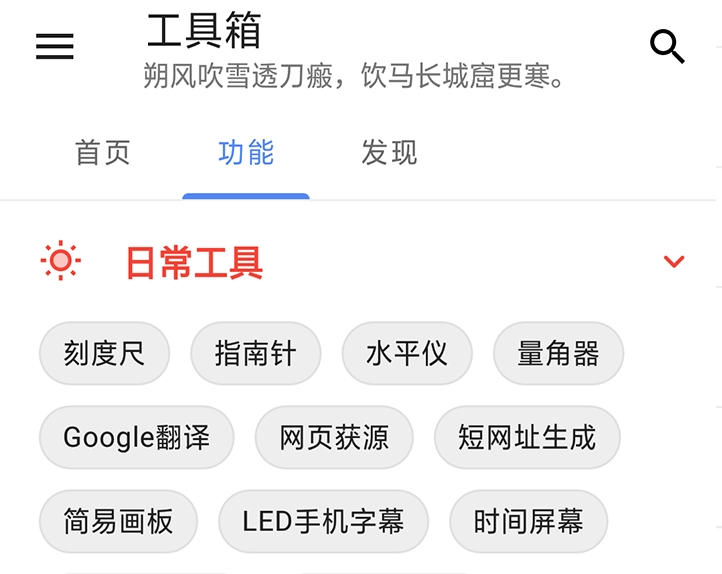The image size is (722, 574).
Task: Select the 量角器 tool
Action: click(x=558, y=353)
